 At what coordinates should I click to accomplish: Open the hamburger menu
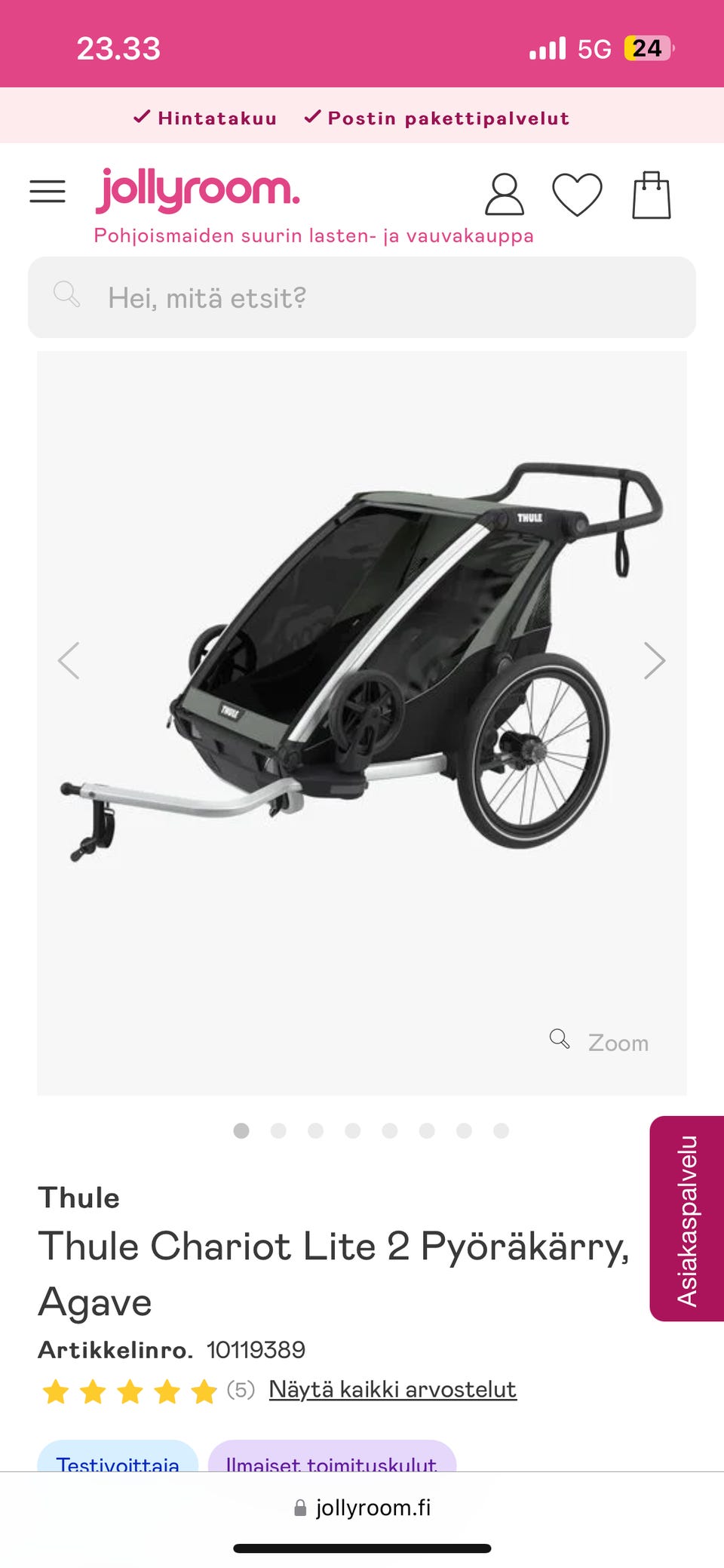[48, 192]
